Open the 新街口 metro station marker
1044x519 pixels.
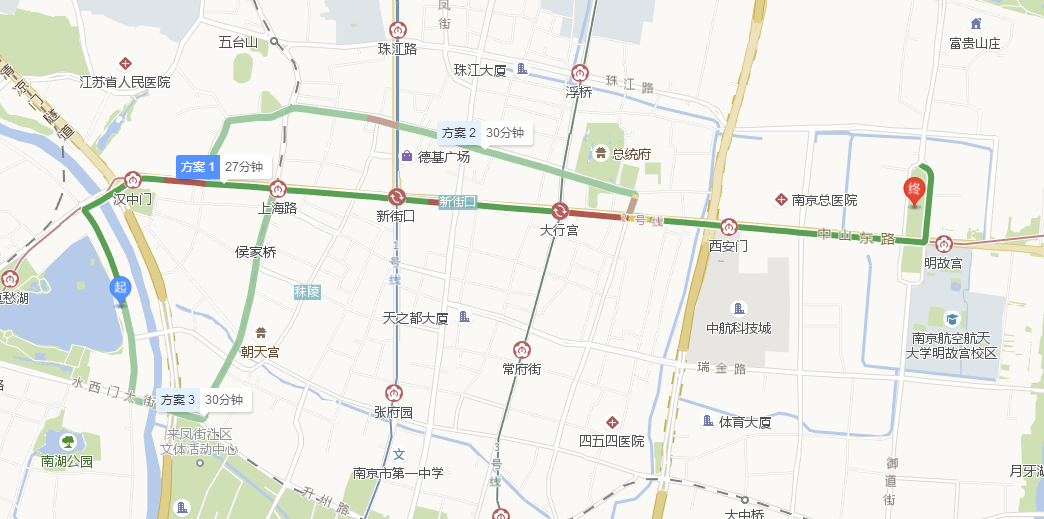click(396, 198)
